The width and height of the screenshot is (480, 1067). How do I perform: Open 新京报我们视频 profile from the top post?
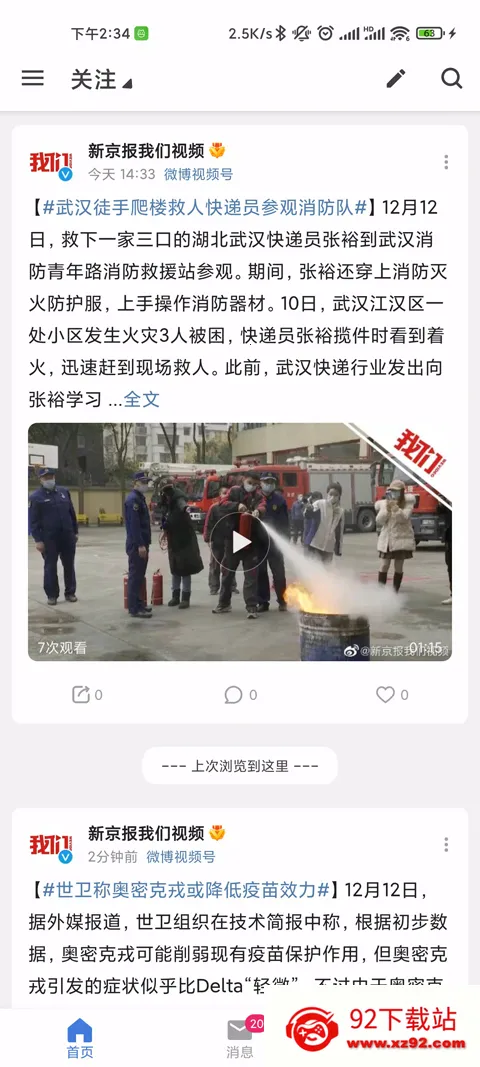146,150
